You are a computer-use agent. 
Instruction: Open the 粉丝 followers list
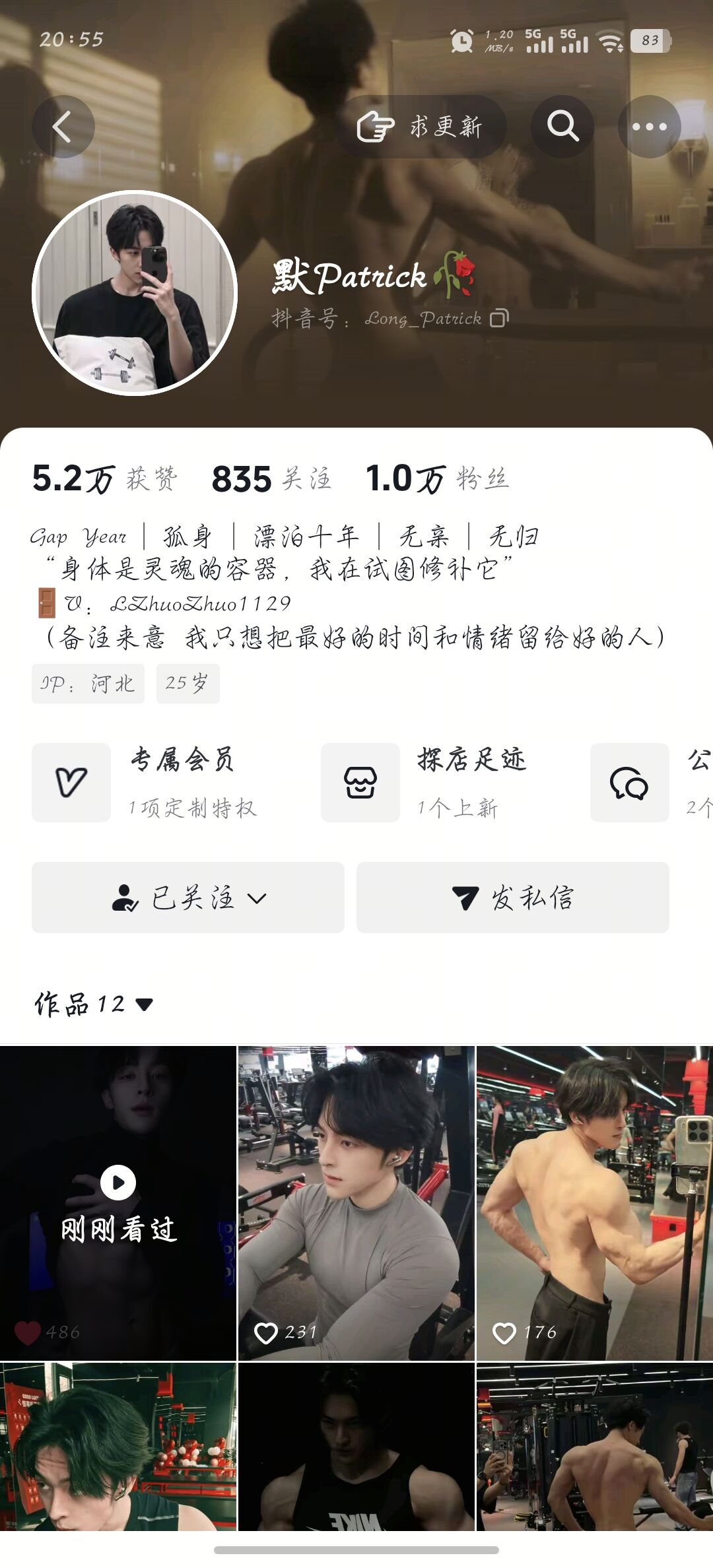pyautogui.click(x=437, y=478)
